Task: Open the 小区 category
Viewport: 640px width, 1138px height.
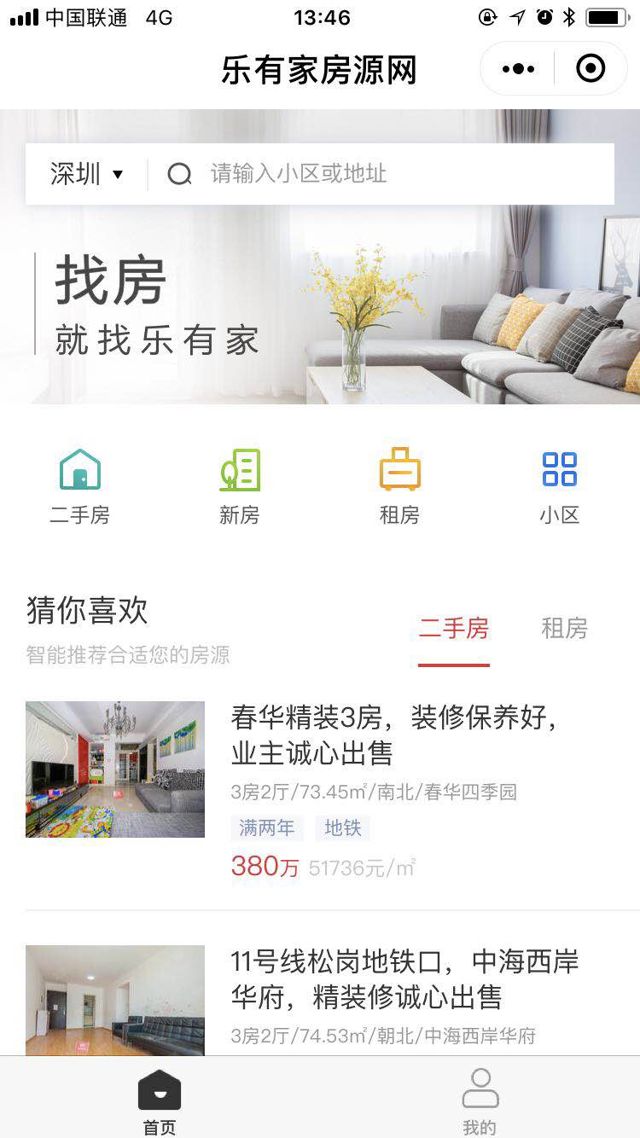Action: coord(559,486)
